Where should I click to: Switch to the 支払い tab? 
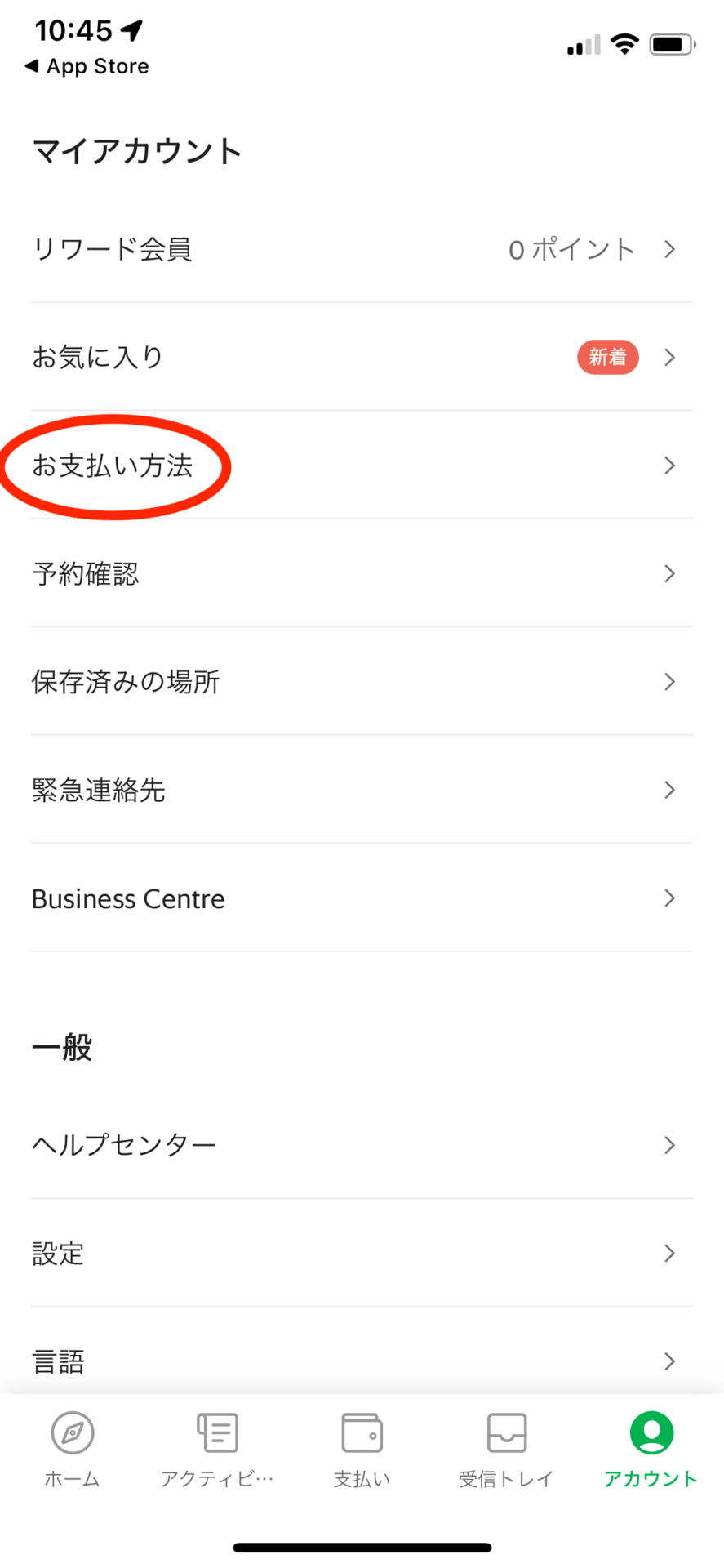click(x=362, y=1449)
